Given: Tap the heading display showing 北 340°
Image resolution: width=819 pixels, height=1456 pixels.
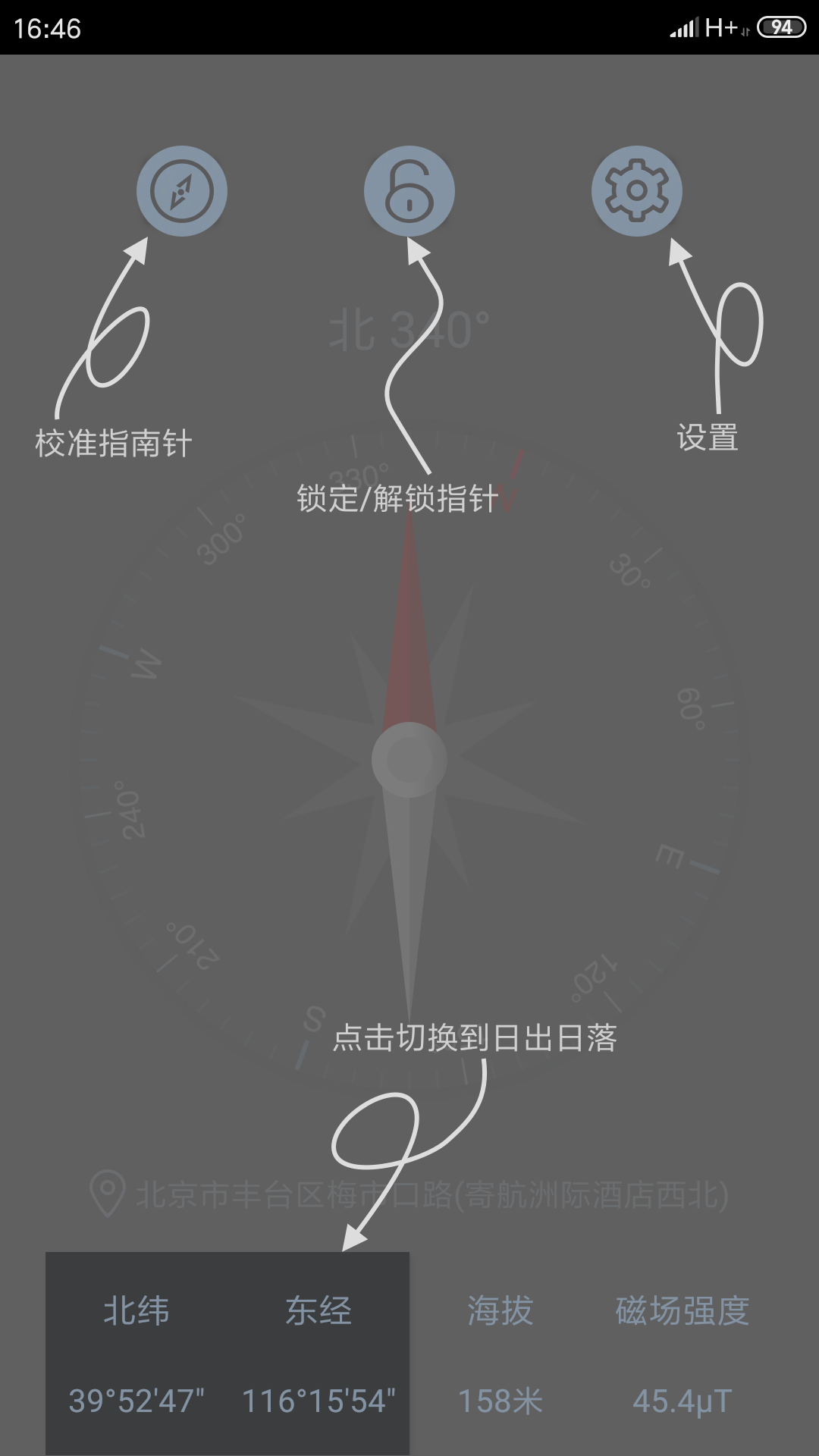Looking at the screenshot, I should [409, 328].
